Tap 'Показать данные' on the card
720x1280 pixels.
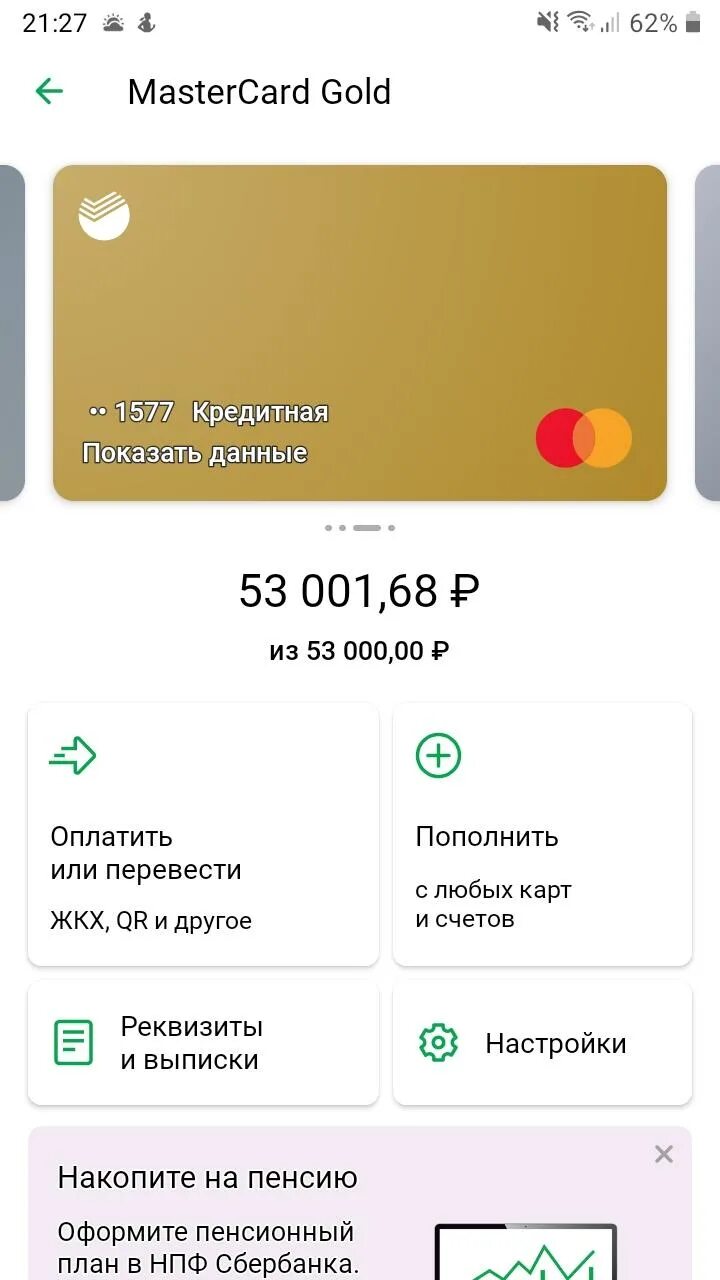[x=194, y=453]
